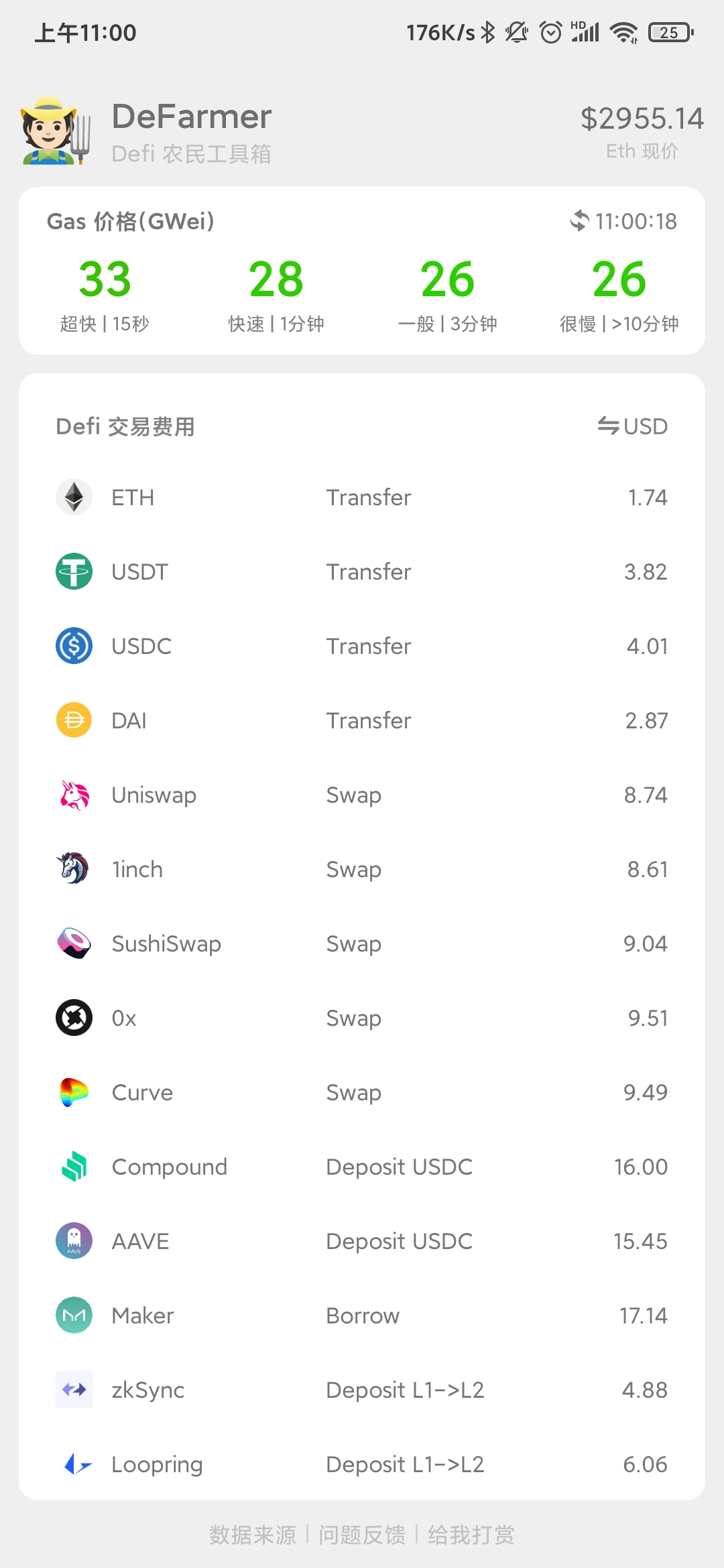Switch fee currency via USD toggle

coord(632,426)
